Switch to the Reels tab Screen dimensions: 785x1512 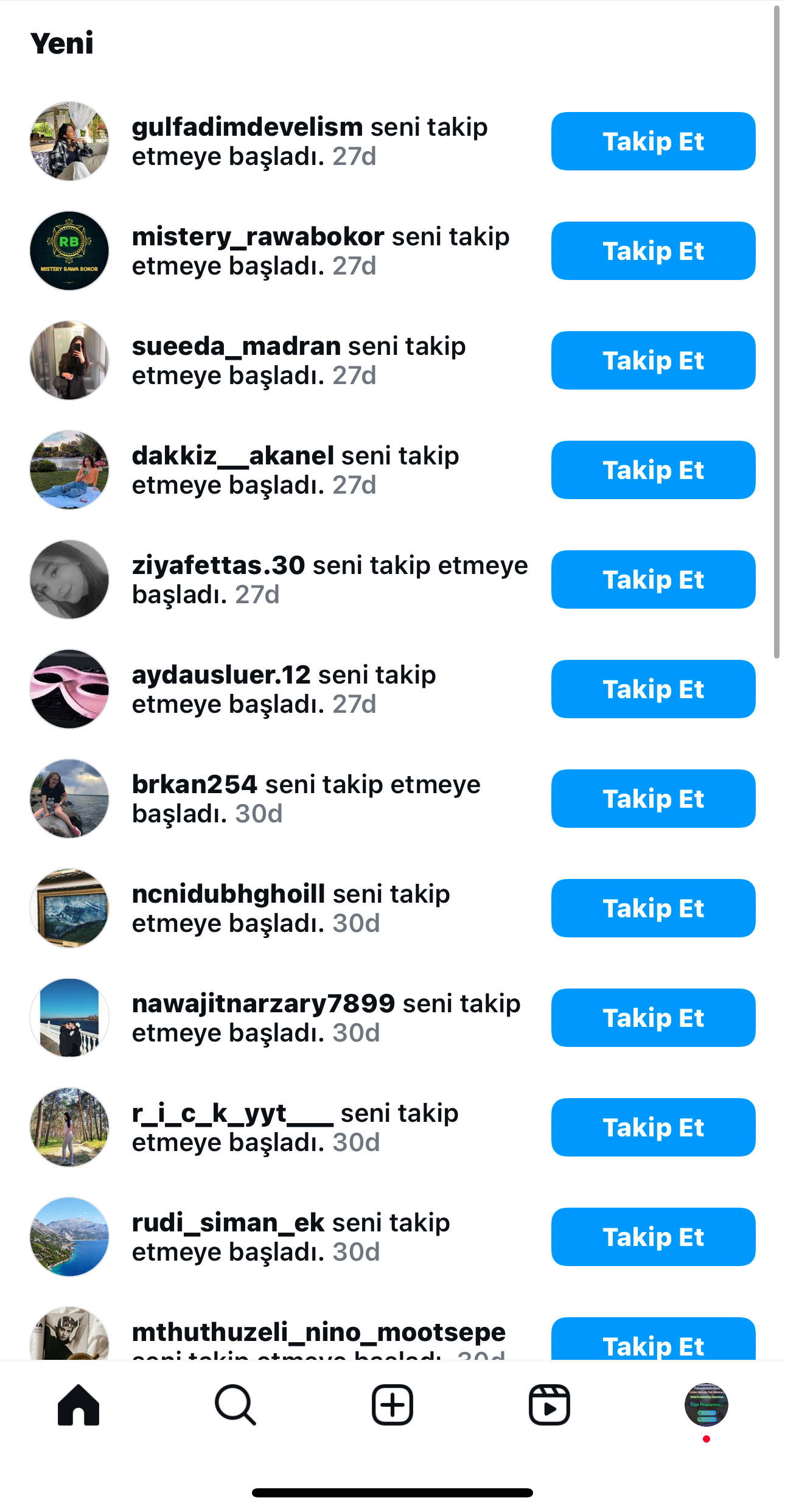tap(549, 1405)
